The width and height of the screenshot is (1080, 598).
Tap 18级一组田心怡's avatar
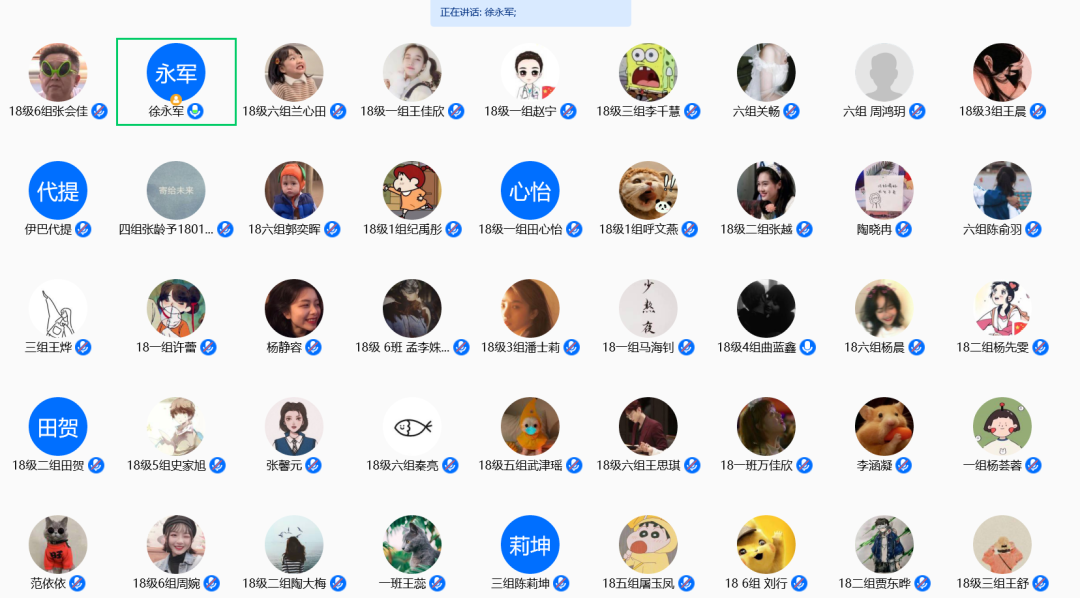coord(530,191)
